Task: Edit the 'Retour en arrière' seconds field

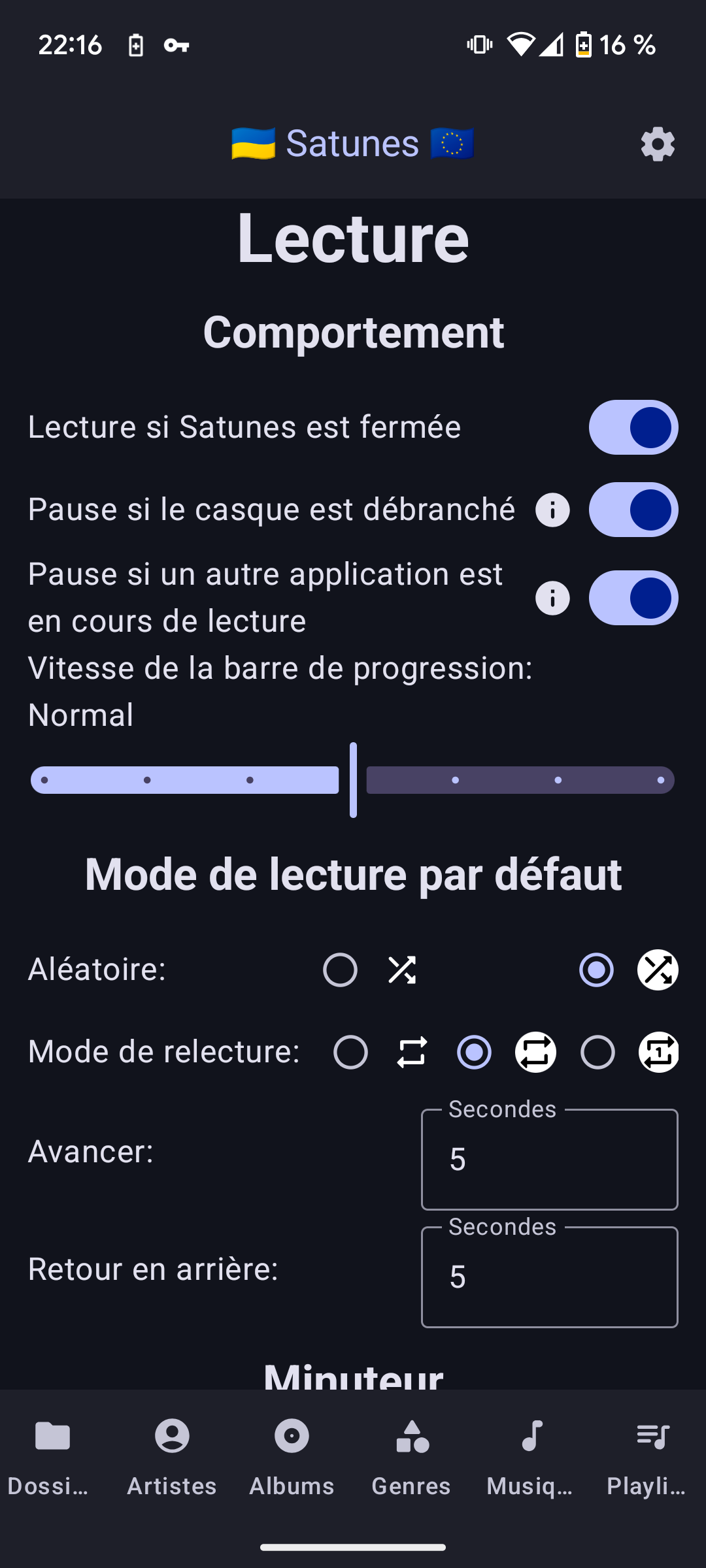Action: [549, 1277]
